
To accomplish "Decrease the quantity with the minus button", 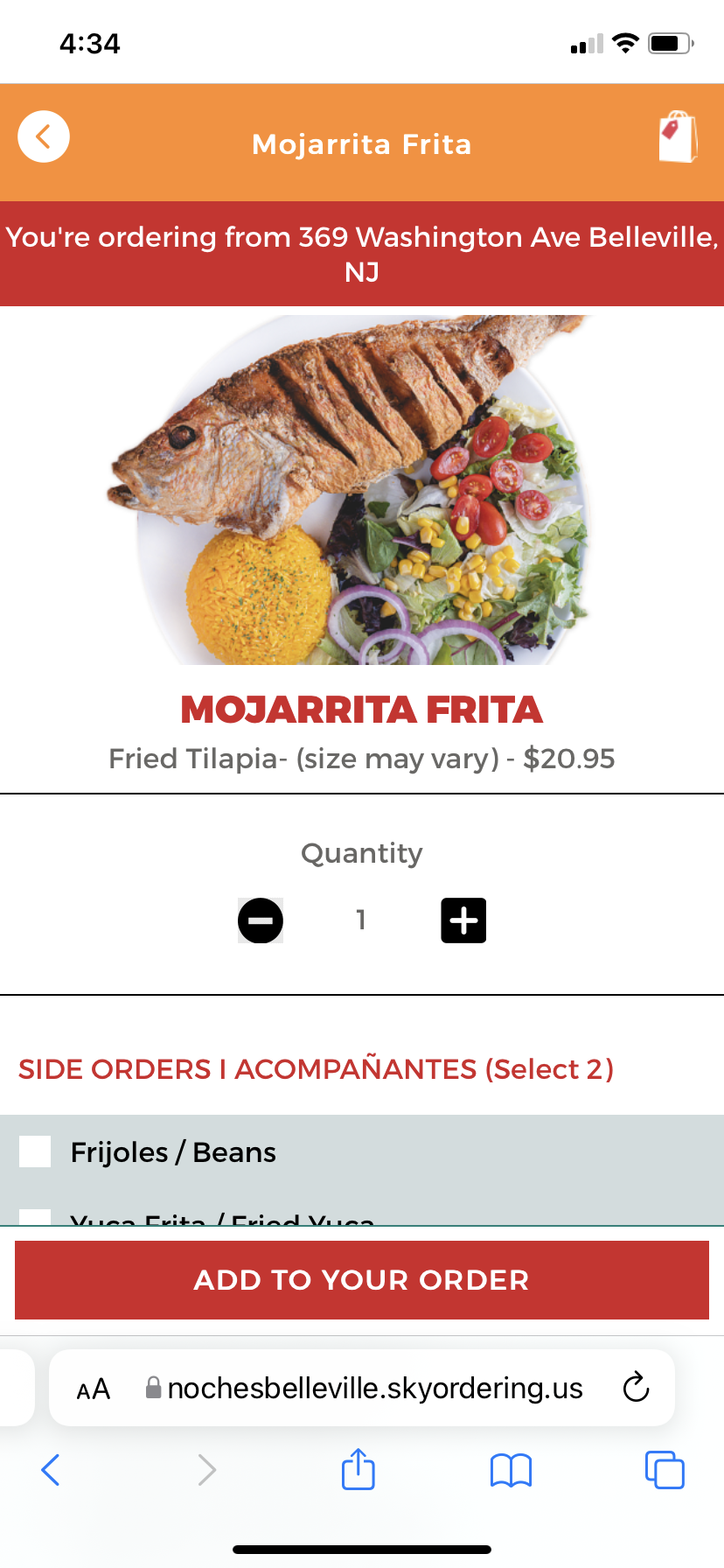I will click(x=261, y=920).
